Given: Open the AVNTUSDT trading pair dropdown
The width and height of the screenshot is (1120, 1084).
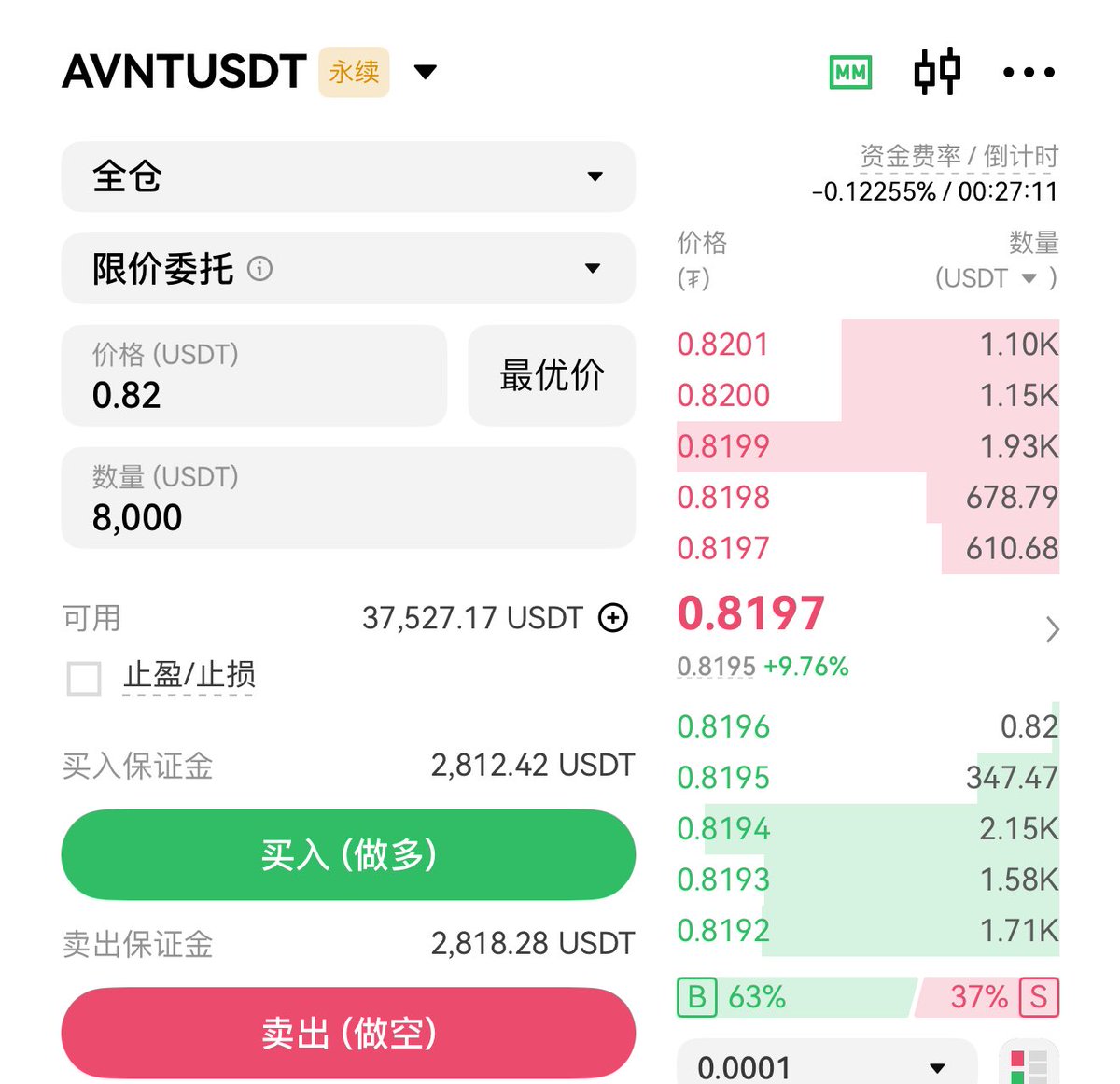Looking at the screenshot, I should [425, 72].
